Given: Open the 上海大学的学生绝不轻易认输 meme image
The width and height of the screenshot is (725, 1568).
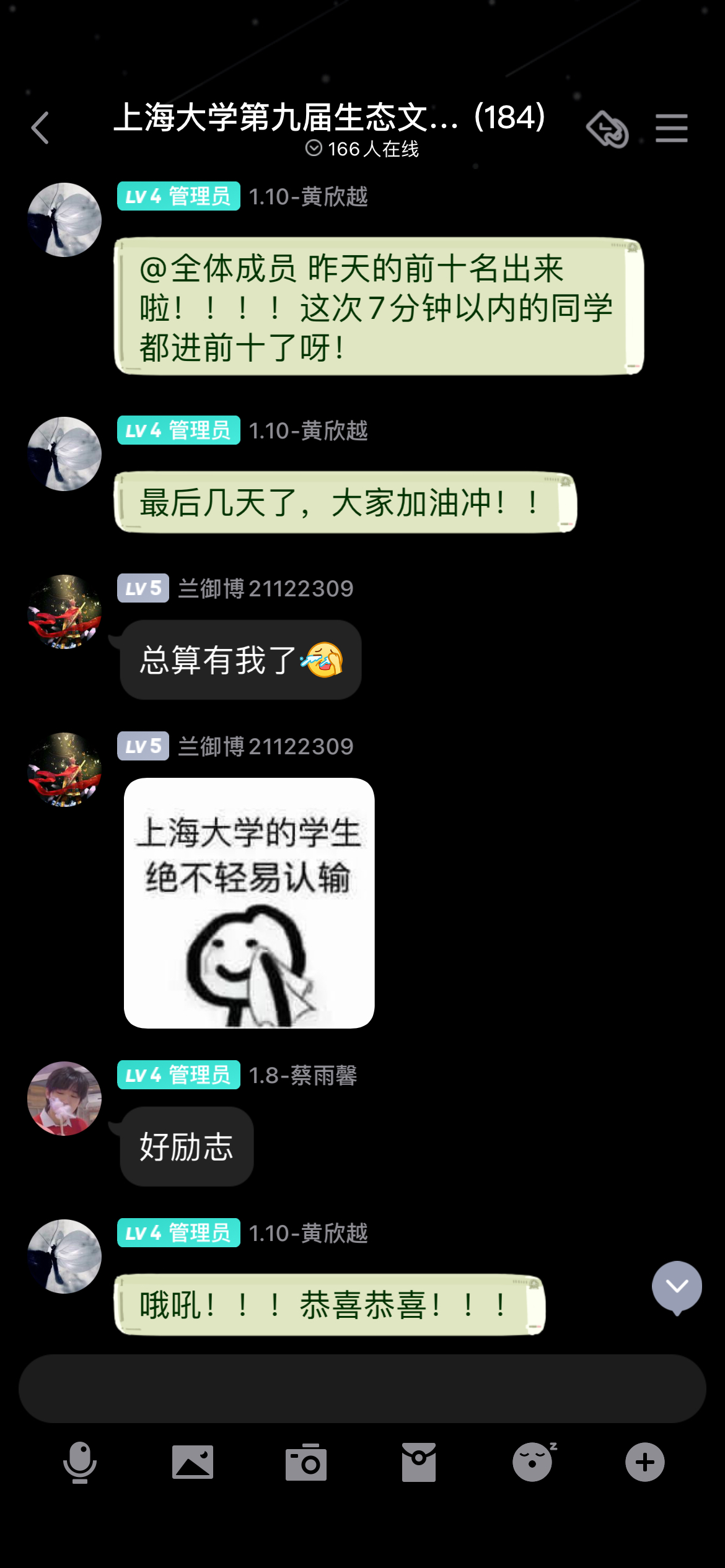Looking at the screenshot, I should (249, 903).
